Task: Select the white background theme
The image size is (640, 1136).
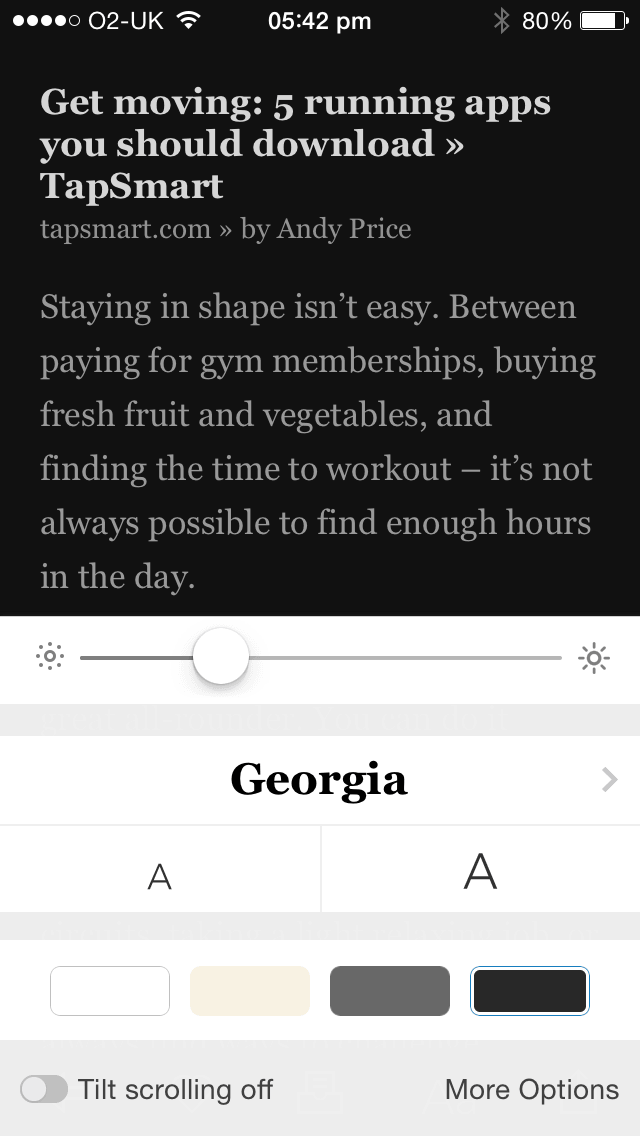Action: coord(109,990)
